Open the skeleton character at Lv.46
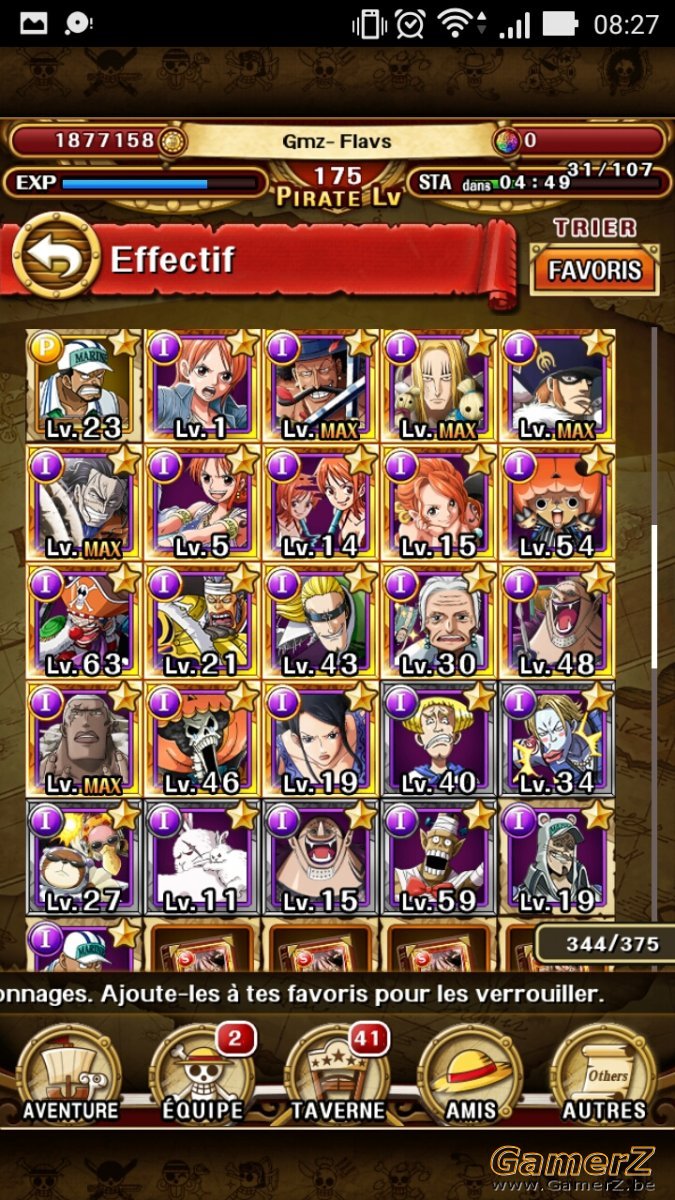Viewport: 675px width, 1200px height. (203, 740)
